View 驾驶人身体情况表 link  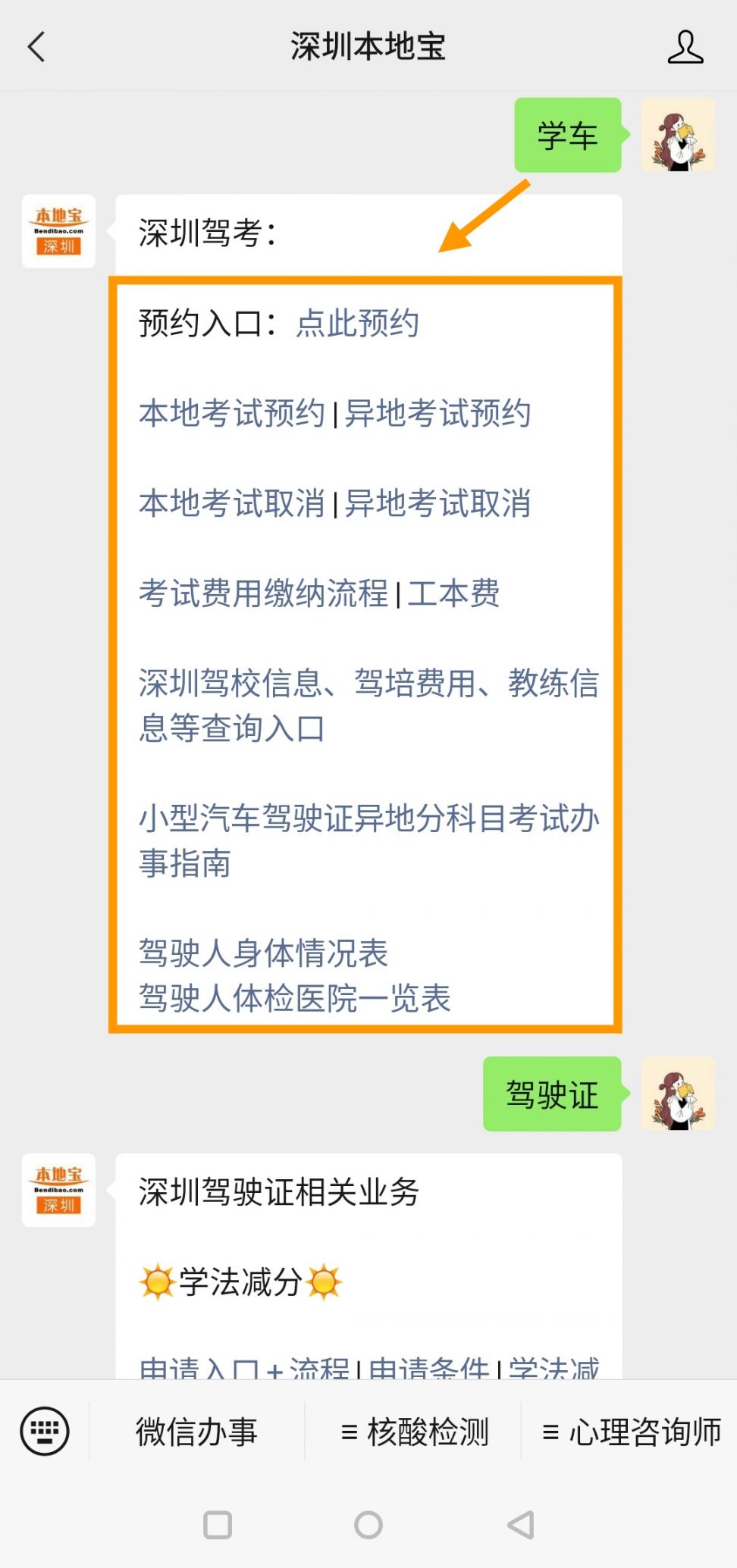click(263, 953)
